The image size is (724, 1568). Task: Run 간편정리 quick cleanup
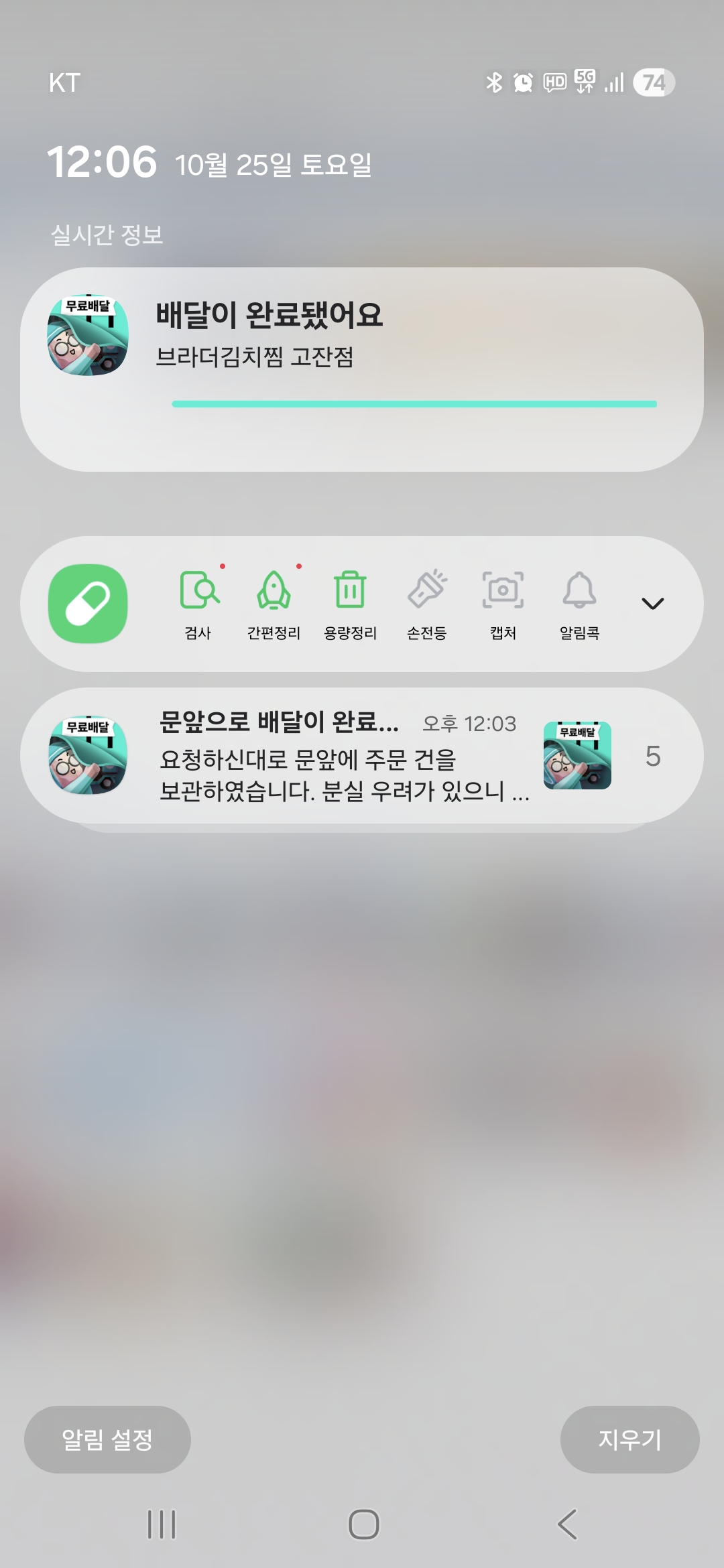click(x=274, y=603)
